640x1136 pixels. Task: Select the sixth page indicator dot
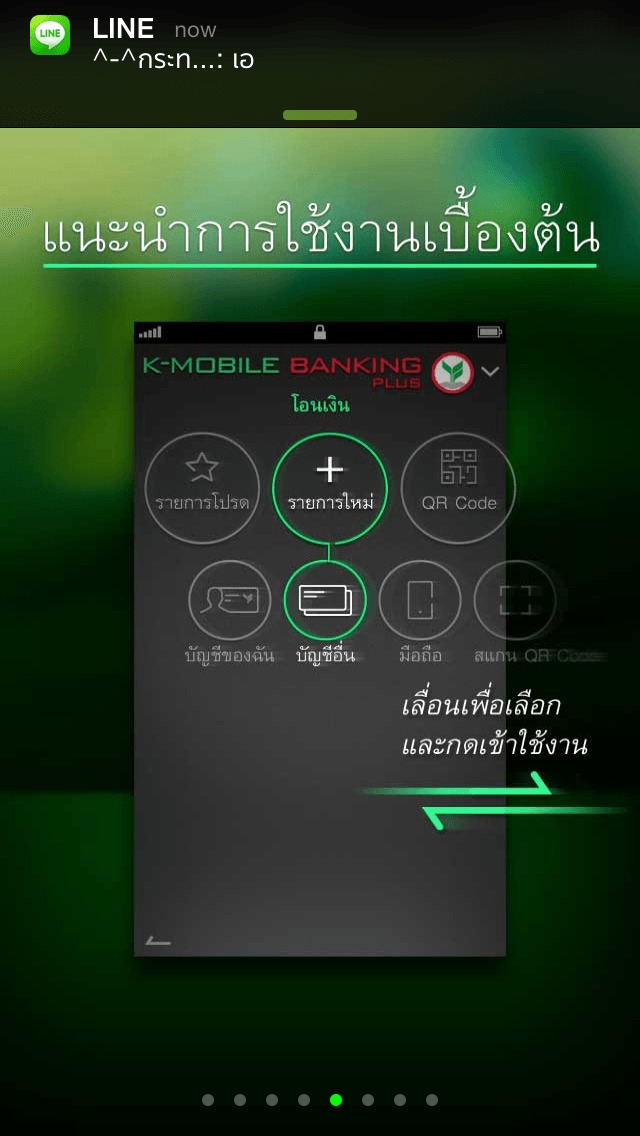pyautogui.click(x=368, y=1100)
